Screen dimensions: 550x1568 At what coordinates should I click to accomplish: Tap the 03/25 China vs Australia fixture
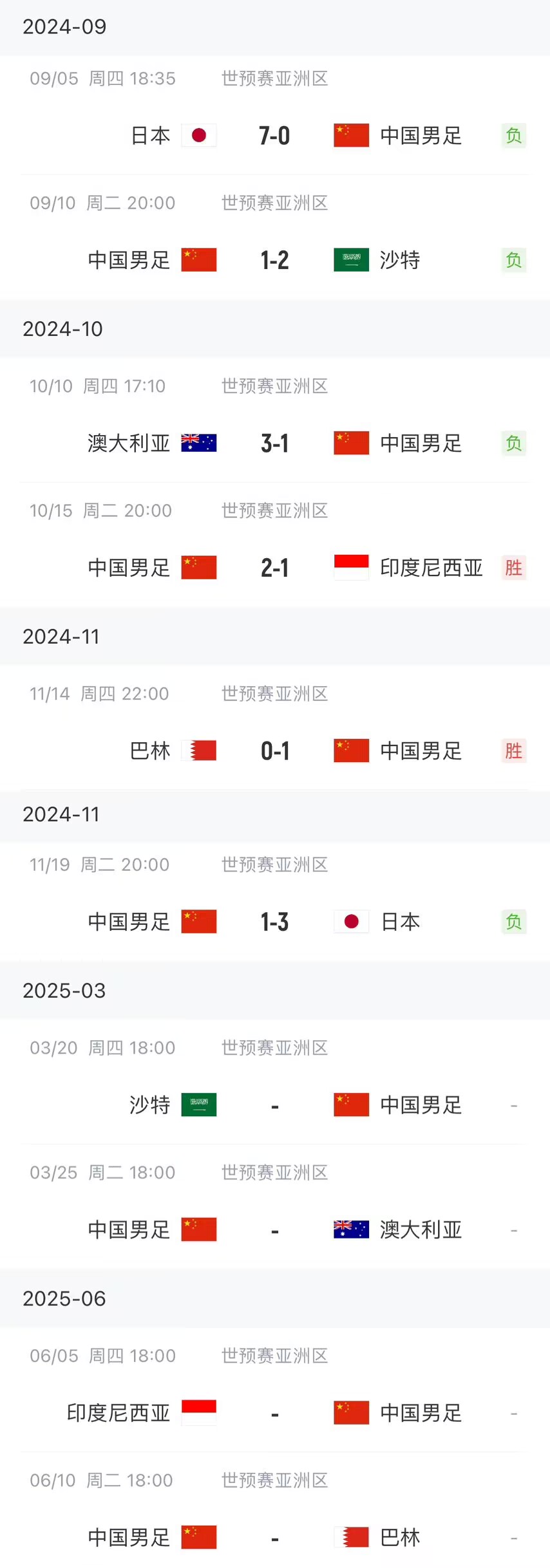tap(274, 1230)
